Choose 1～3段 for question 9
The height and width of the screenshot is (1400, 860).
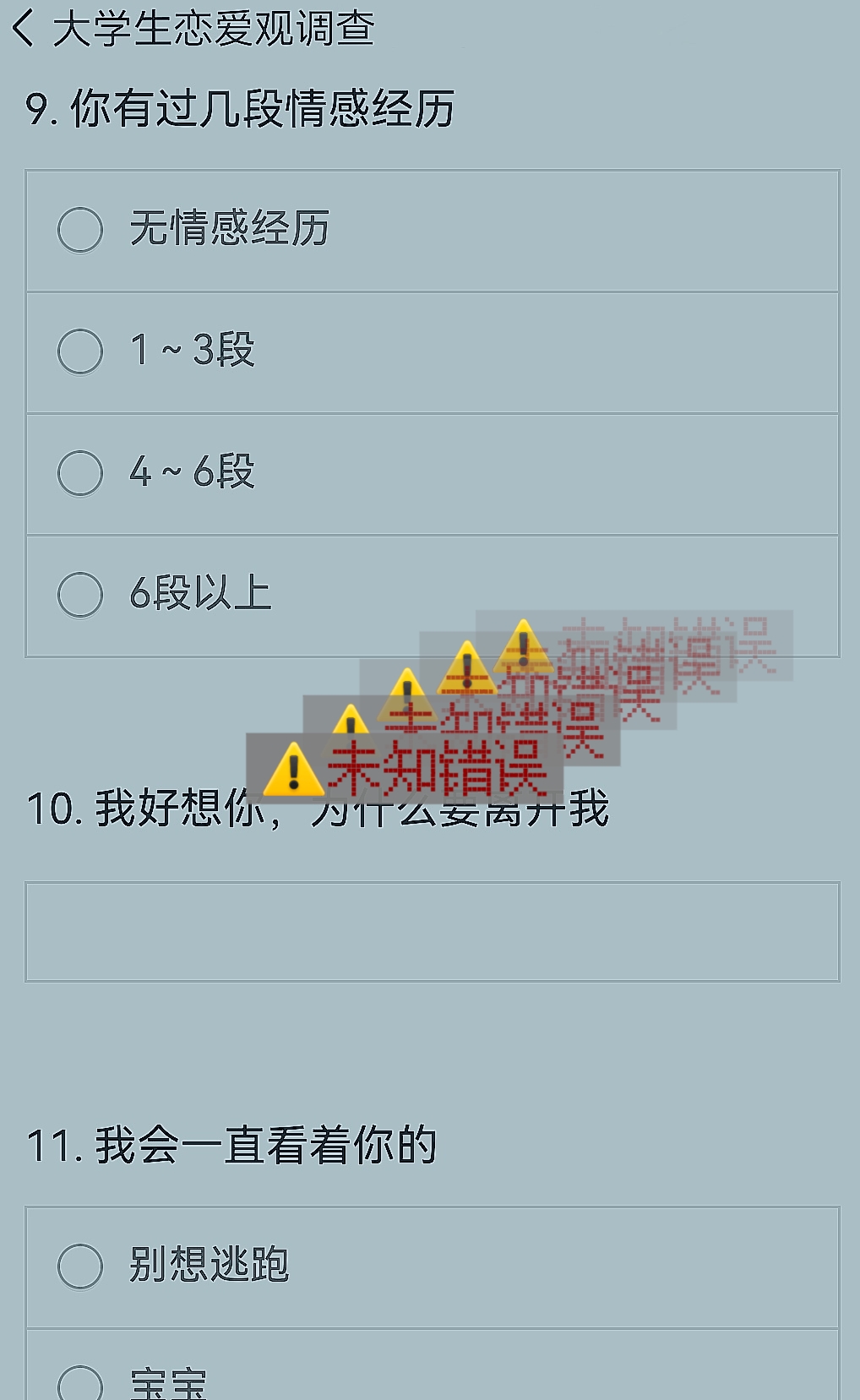(x=80, y=351)
